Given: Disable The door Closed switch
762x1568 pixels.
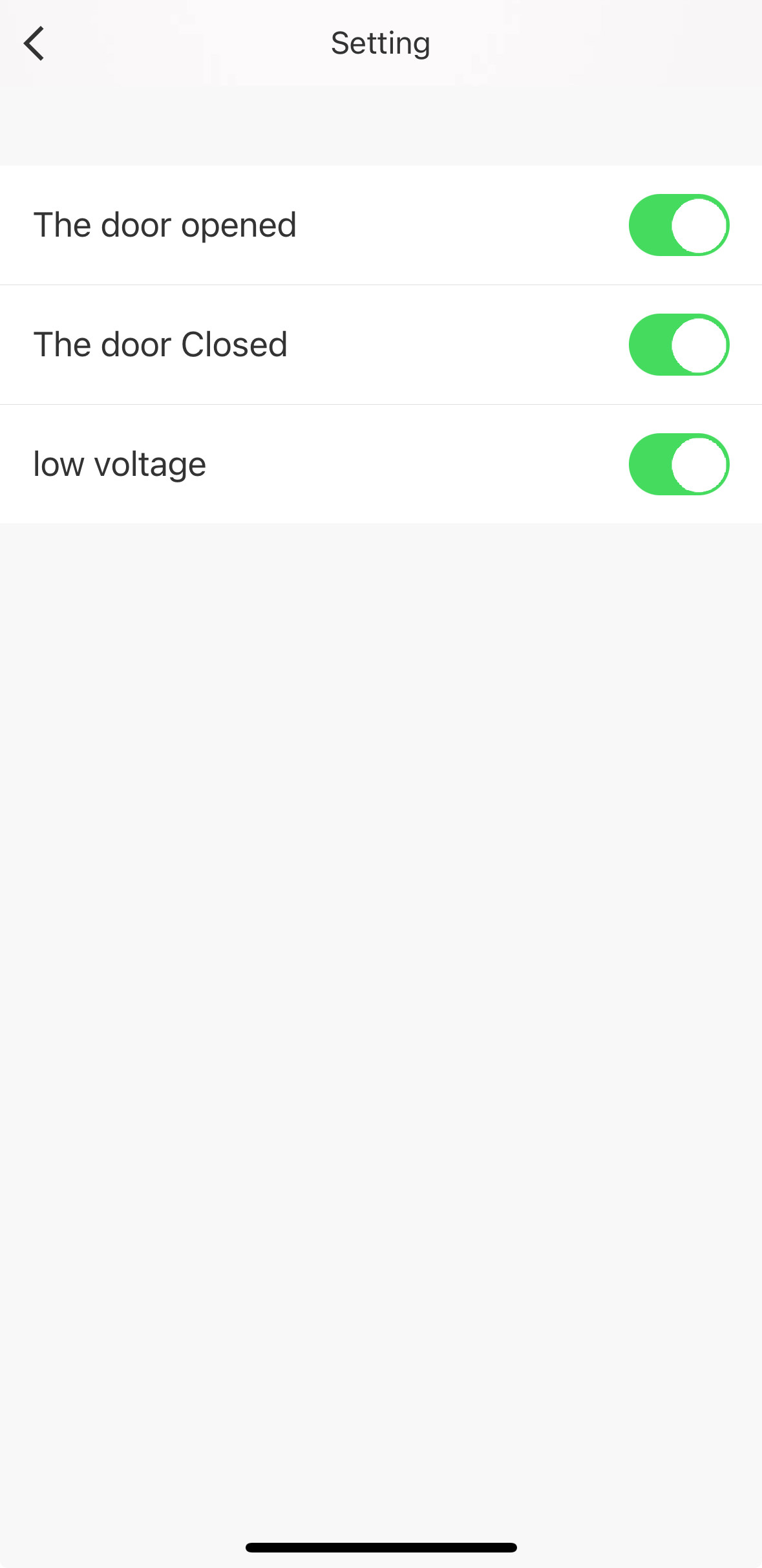Looking at the screenshot, I should pyautogui.click(x=679, y=345).
